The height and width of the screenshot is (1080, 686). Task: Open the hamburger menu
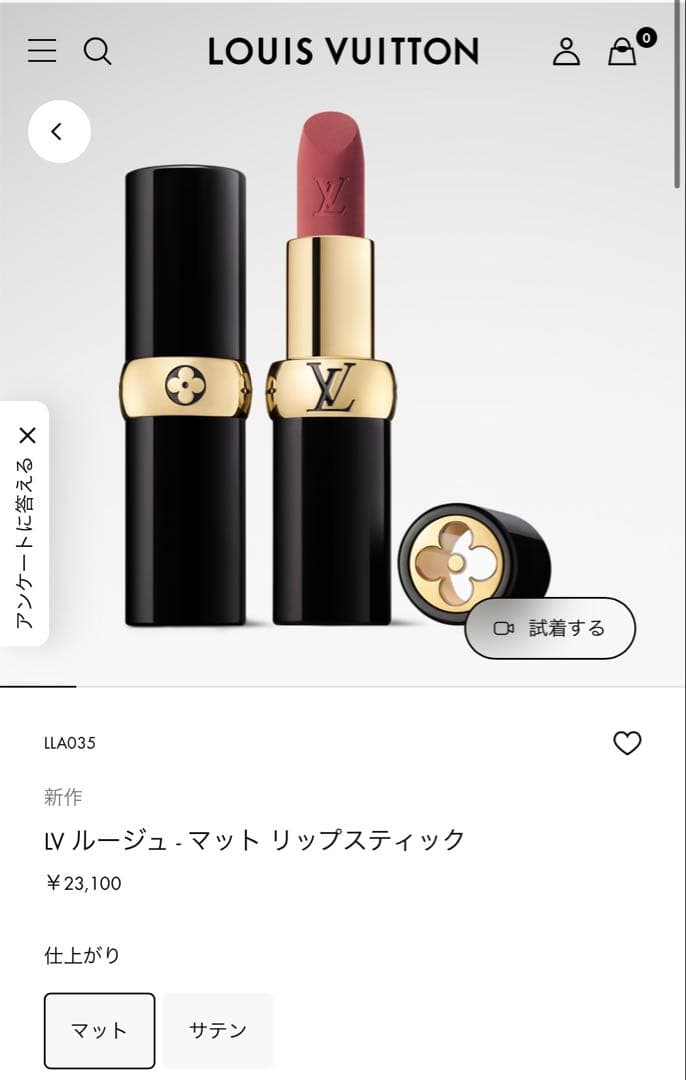point(42,51)
